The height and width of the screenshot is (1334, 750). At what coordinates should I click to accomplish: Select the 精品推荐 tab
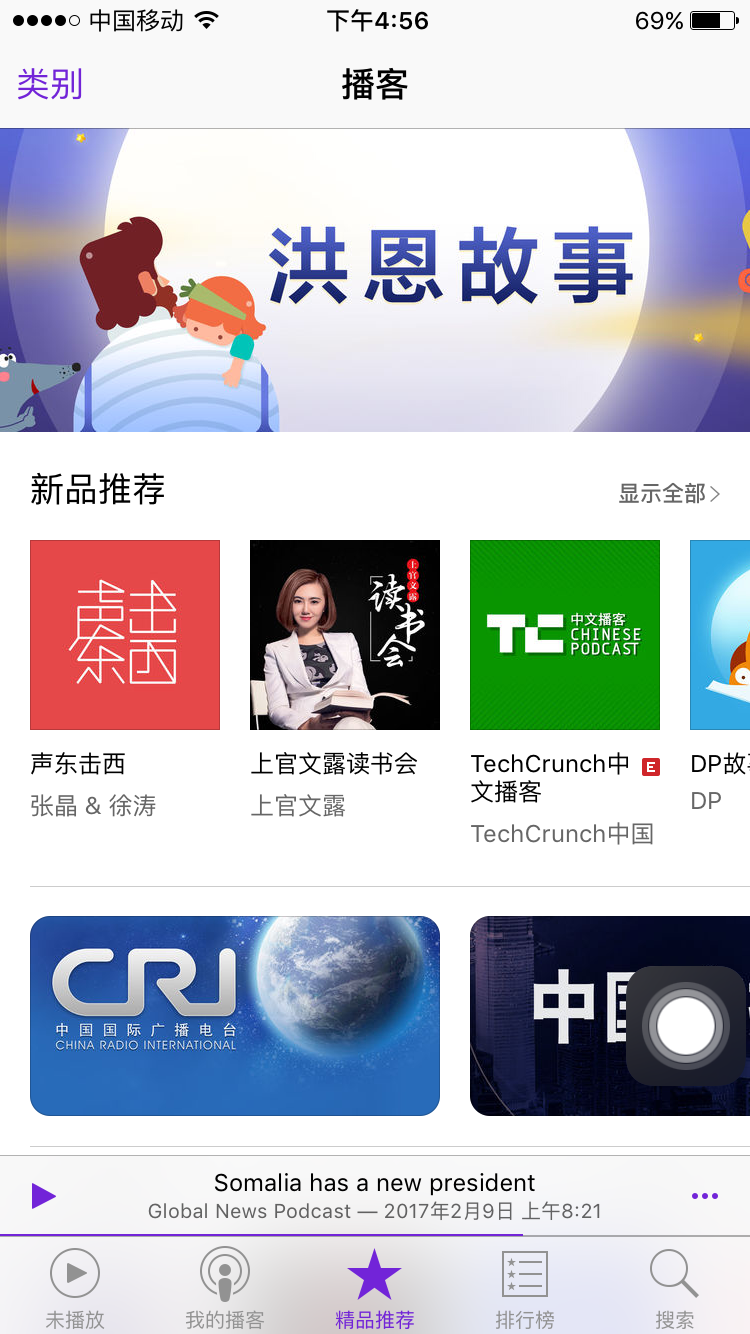point(375,1288)
